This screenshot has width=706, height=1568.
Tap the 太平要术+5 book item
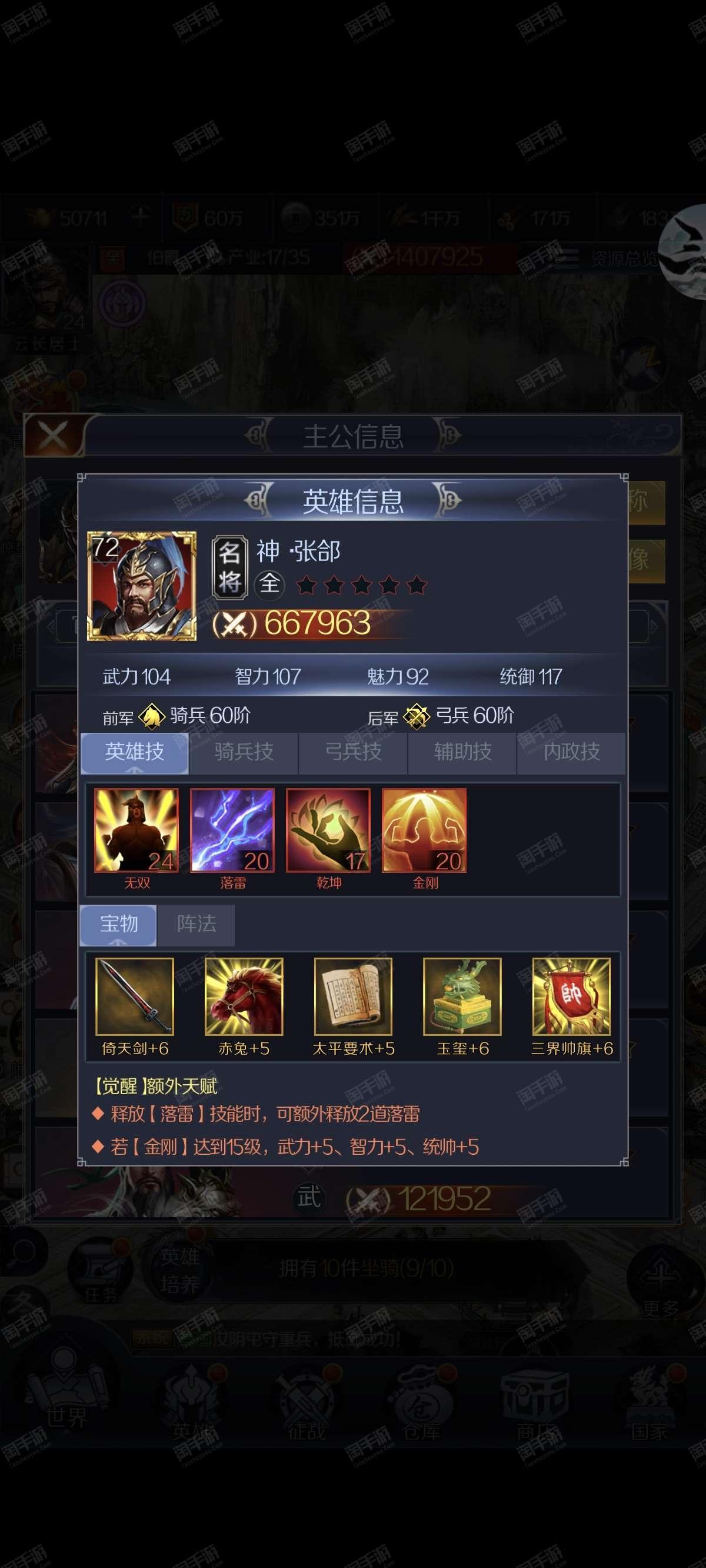point(353,996)
